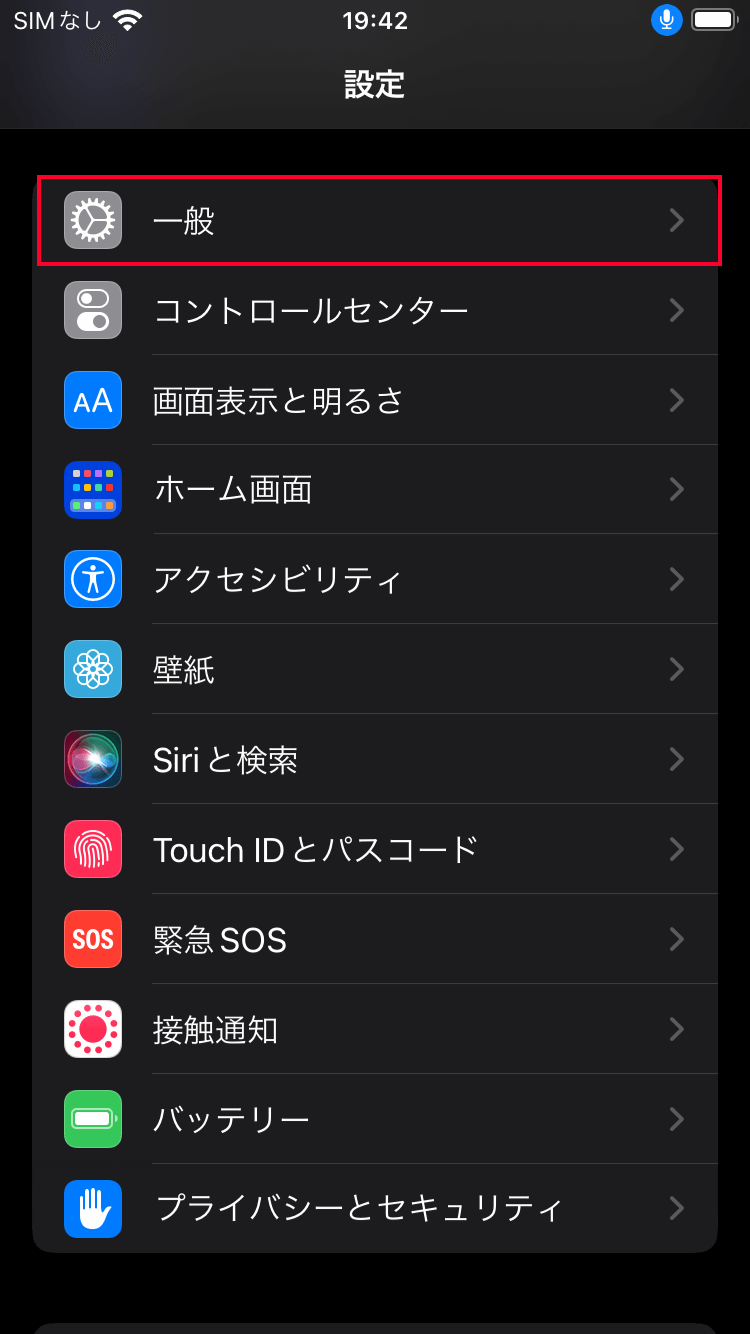Viewport: 750px width, 1334px height.
Task: Open 接触通知 settings
Action: click(375, 1030)
